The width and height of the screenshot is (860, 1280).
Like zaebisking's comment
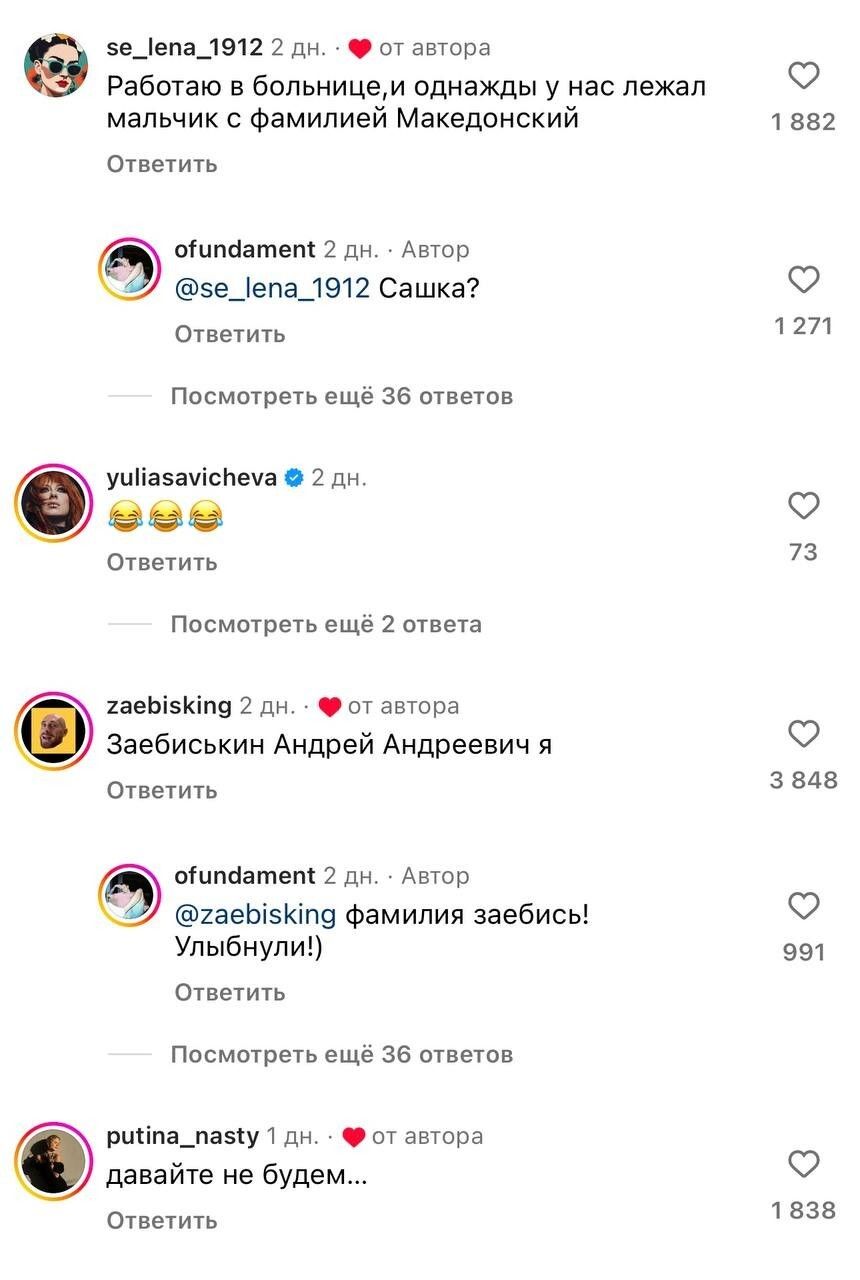[804, 734]
